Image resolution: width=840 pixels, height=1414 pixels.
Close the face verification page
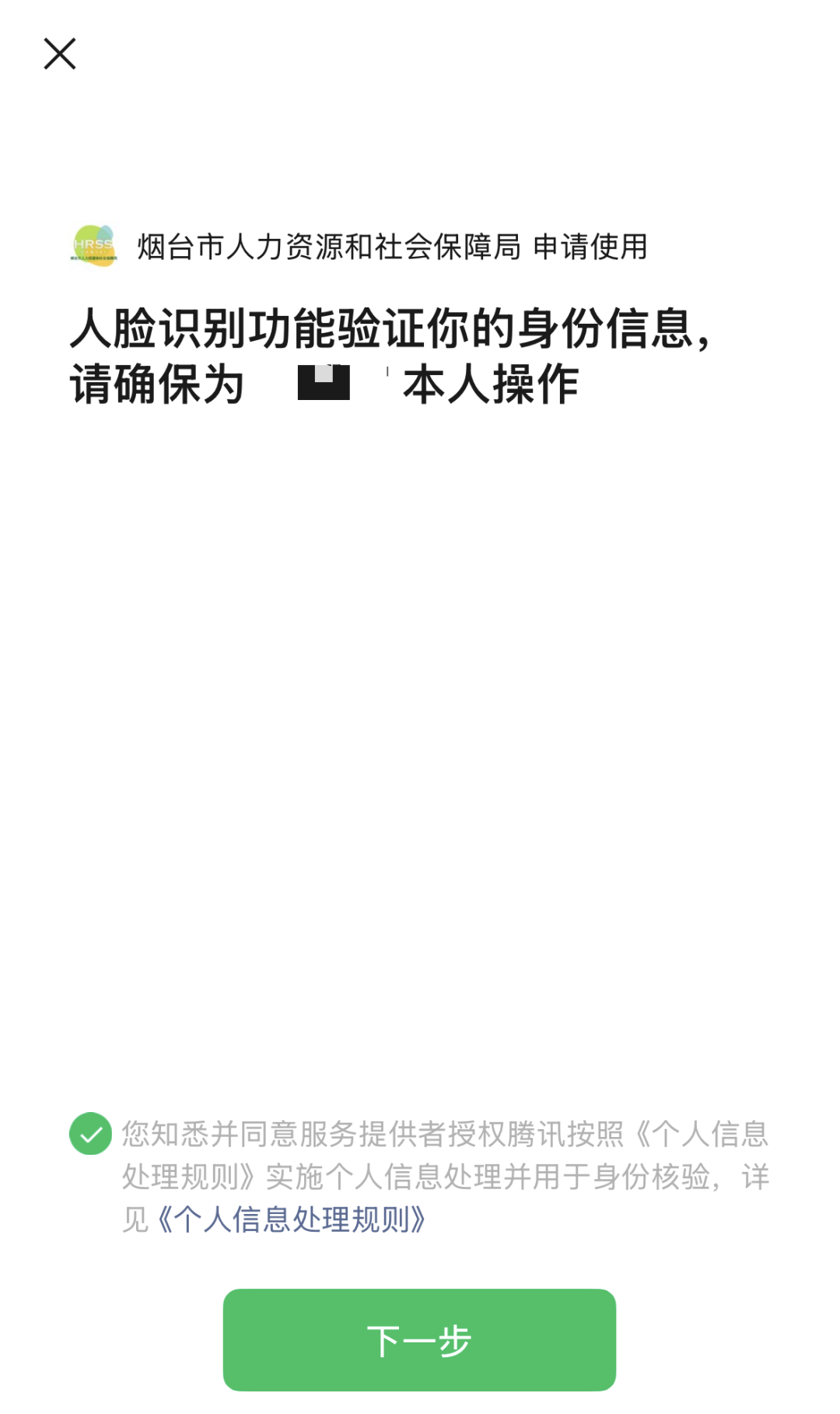(60, 54)
